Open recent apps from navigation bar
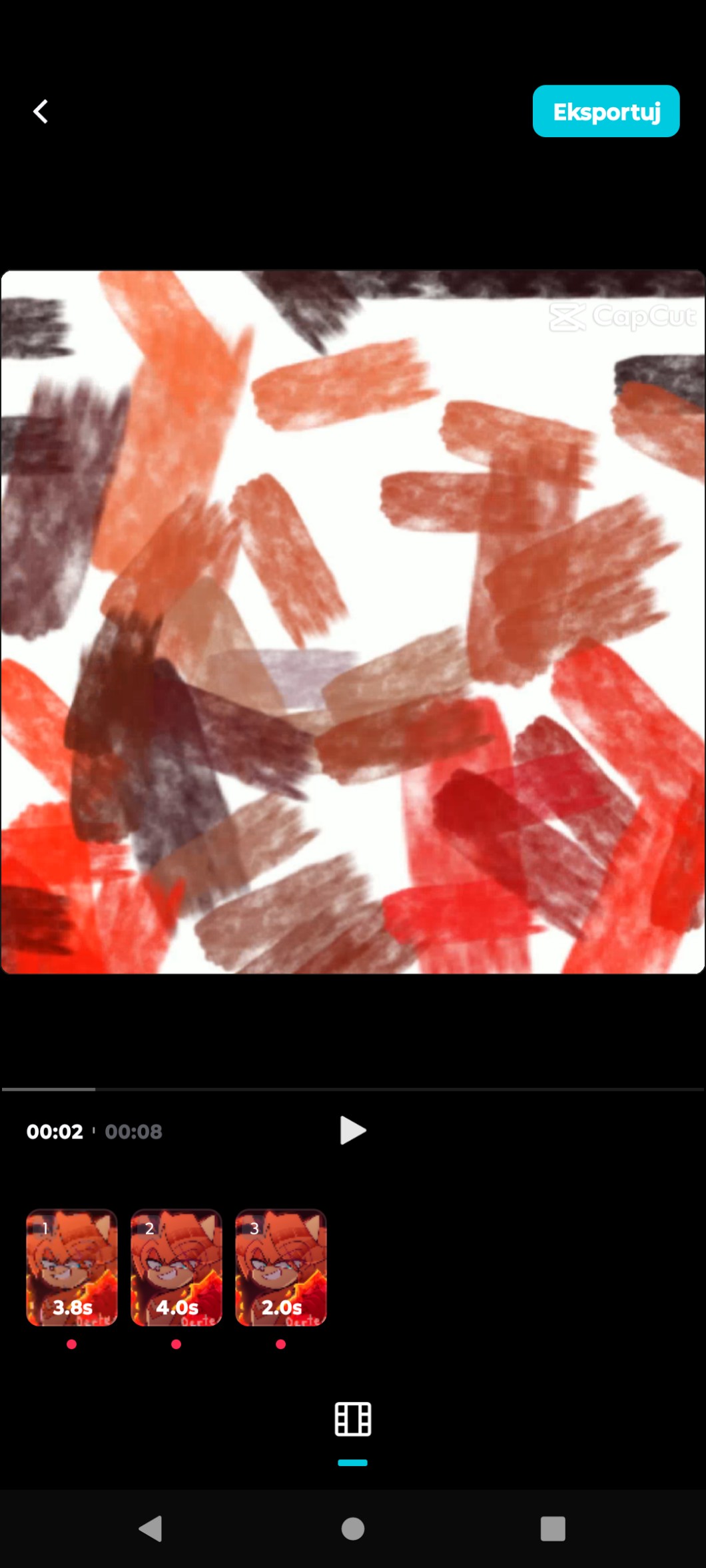706x1568 pixels. point(553,1529)
